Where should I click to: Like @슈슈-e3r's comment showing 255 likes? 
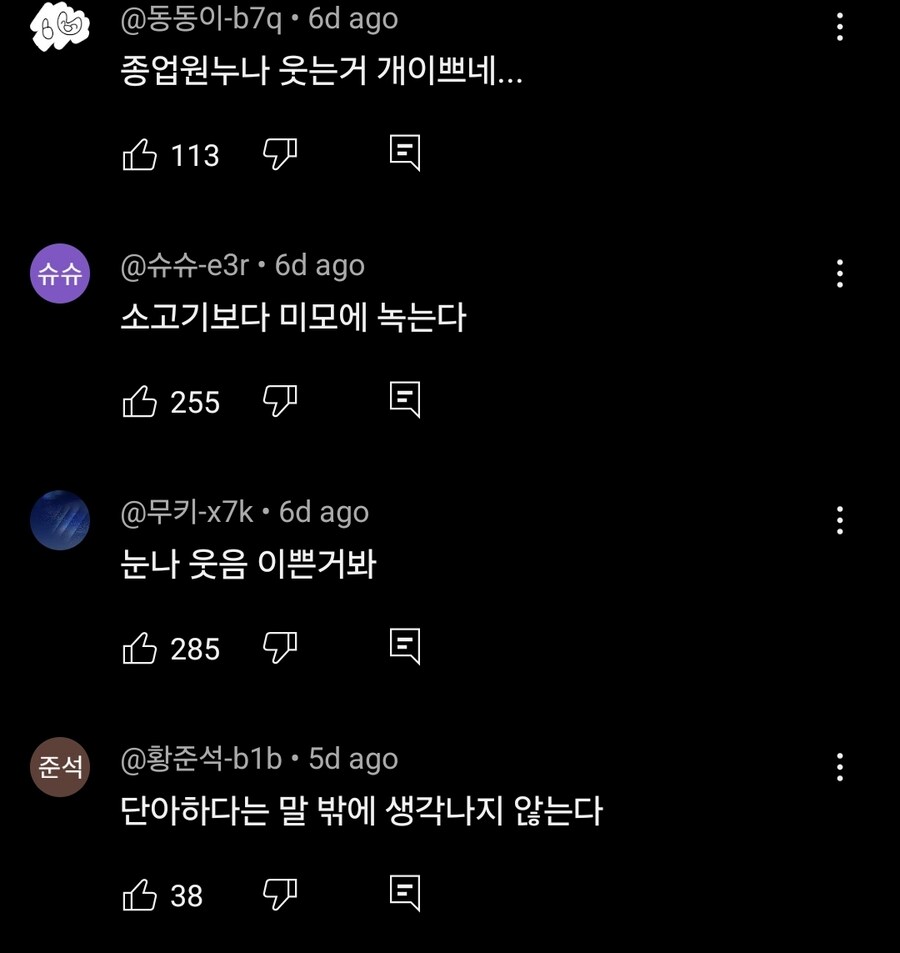click(x=144, y=400)
